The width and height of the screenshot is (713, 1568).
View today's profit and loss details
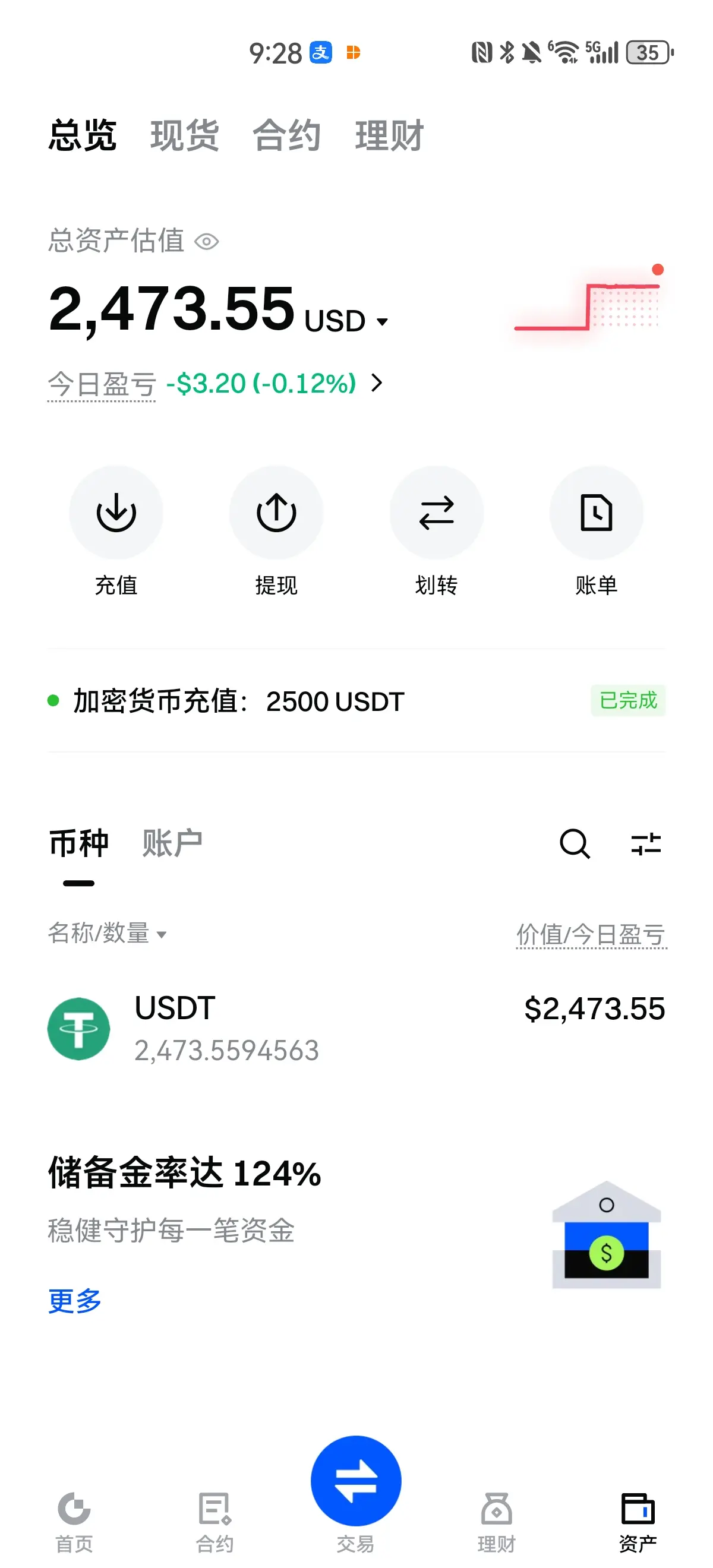(x=376, y=384)
